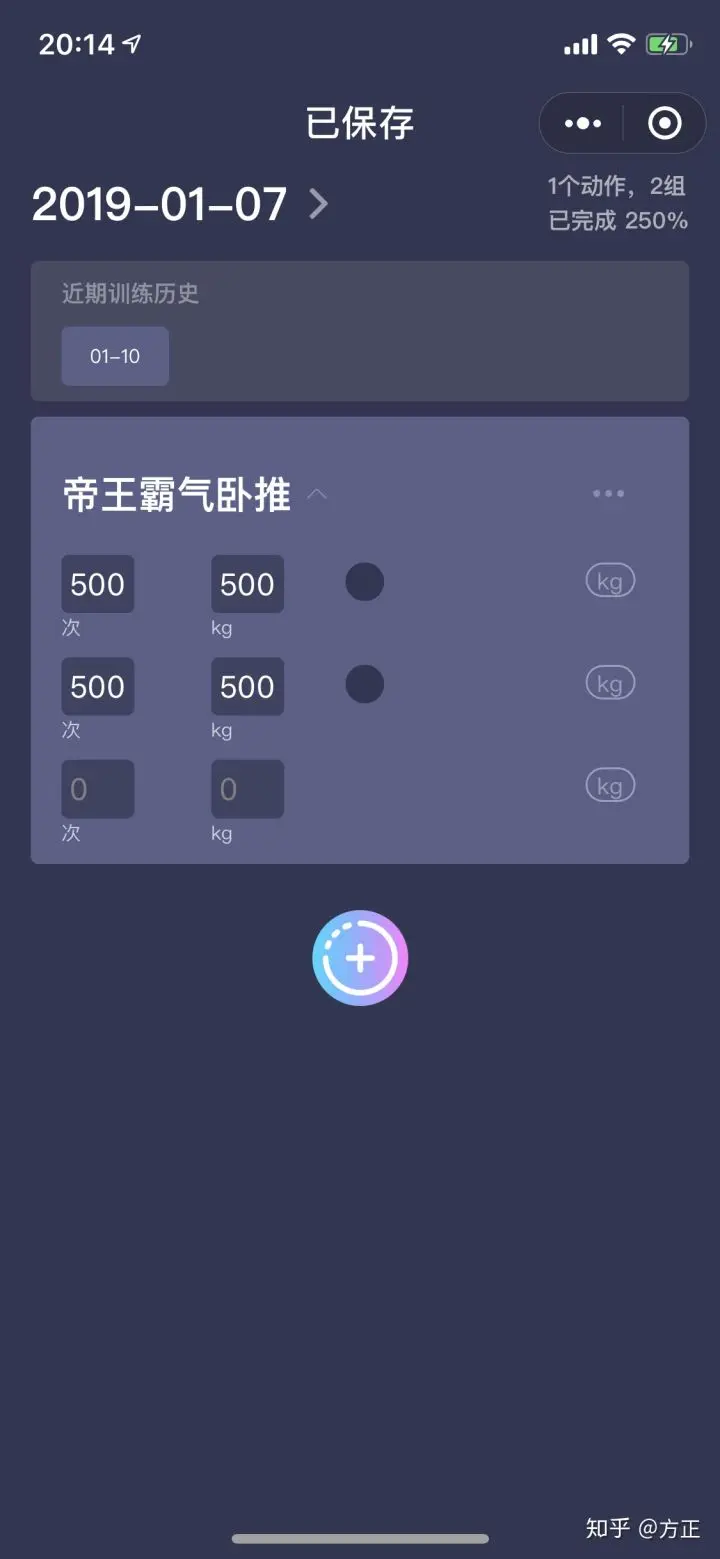Viewport: 720px width, 1559px height.
Task: Enter reps in the empty third set
Action: (98, 789)
